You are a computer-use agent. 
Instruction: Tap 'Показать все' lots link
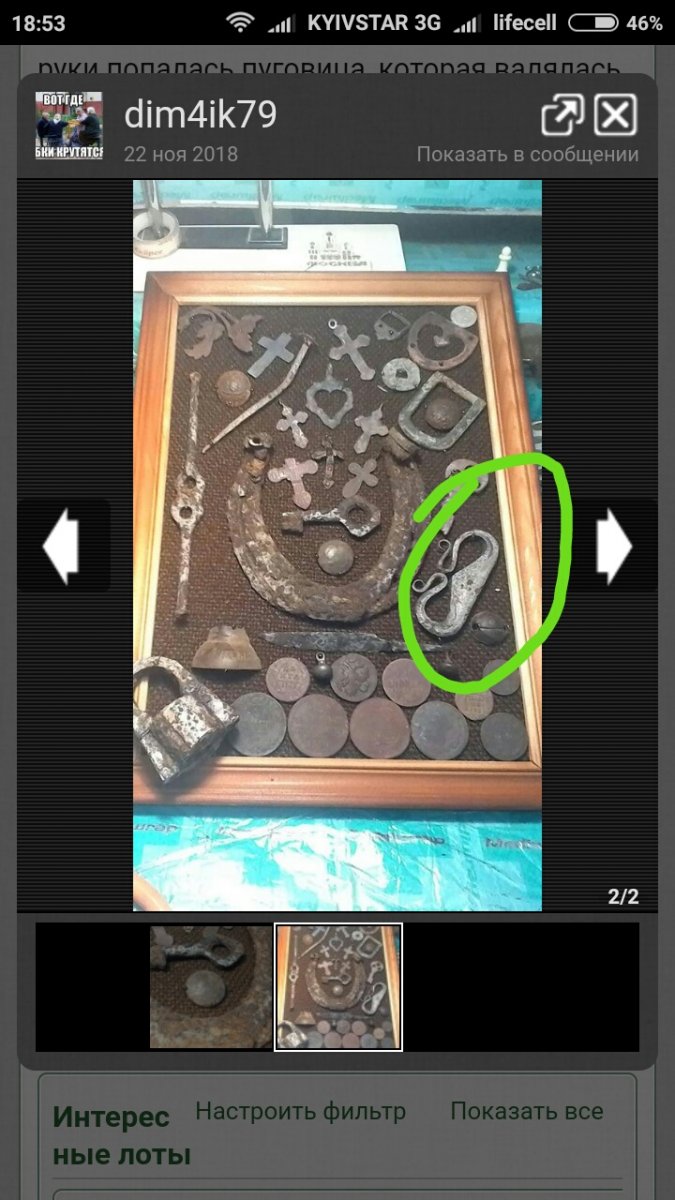pyautogui.click(x=527, y=1111)
